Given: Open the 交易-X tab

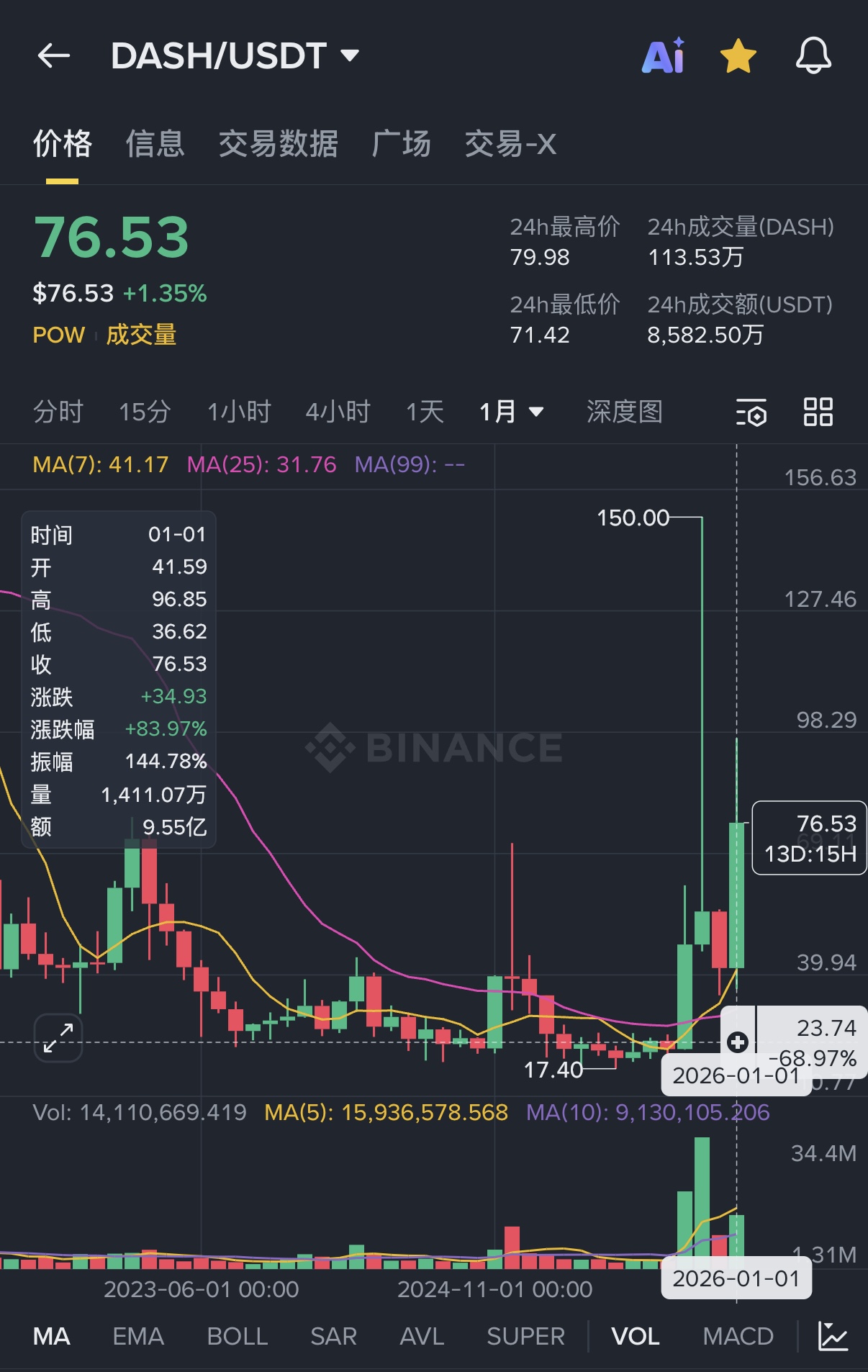Looking at the screenshot, I should pos(510,144).
